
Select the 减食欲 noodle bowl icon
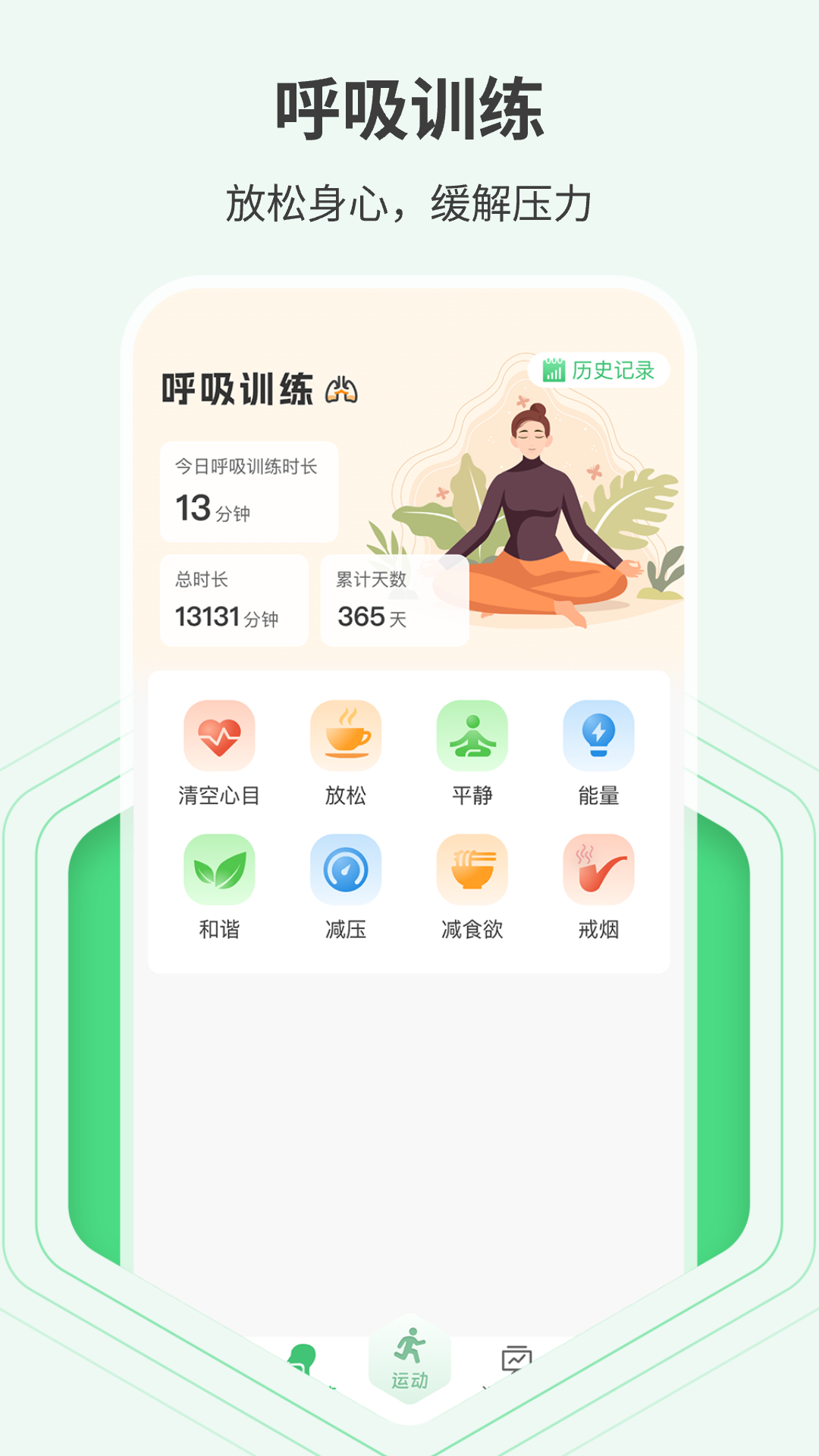472,871
